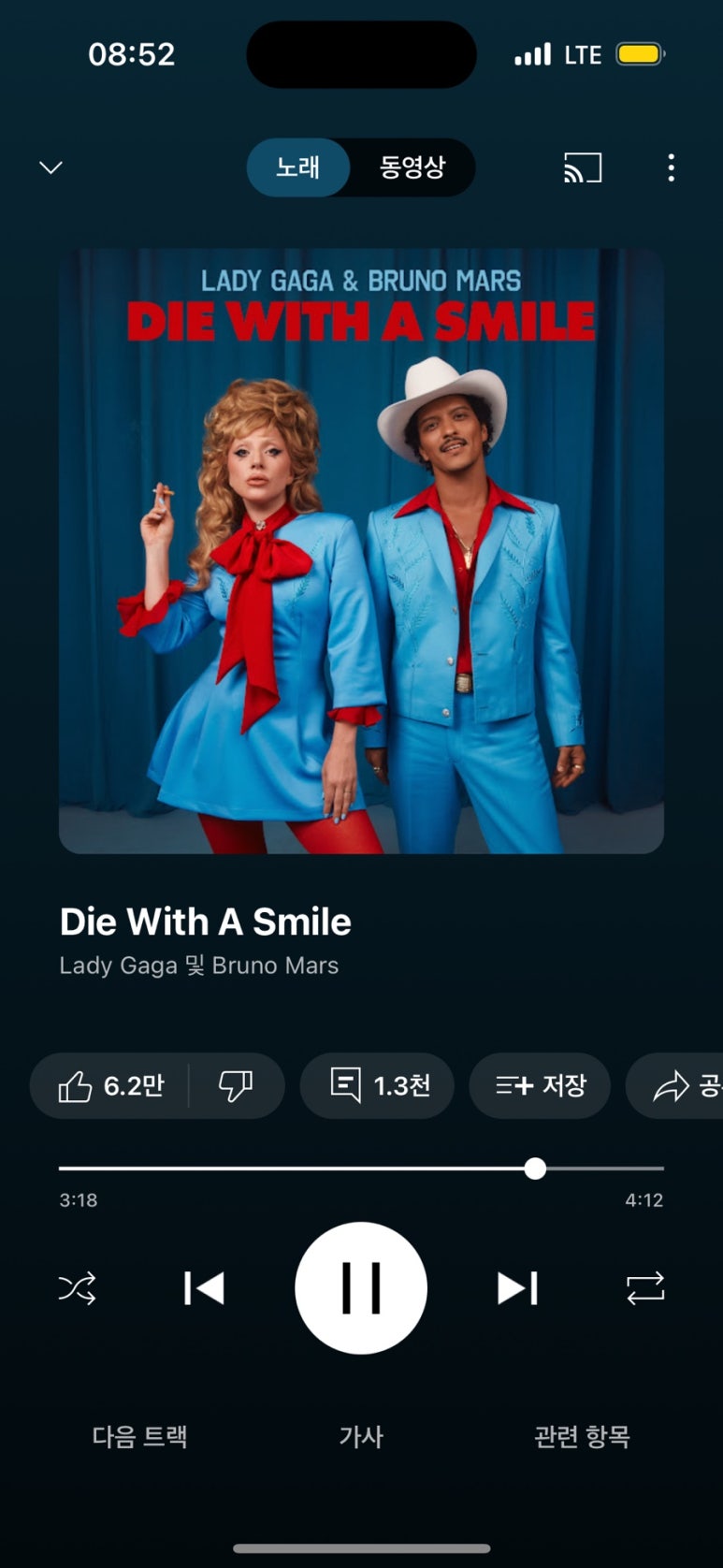The height and width of the screenshot is (1568, 723).
Task: Toggle repeat mode
Action: [645, 1288]
